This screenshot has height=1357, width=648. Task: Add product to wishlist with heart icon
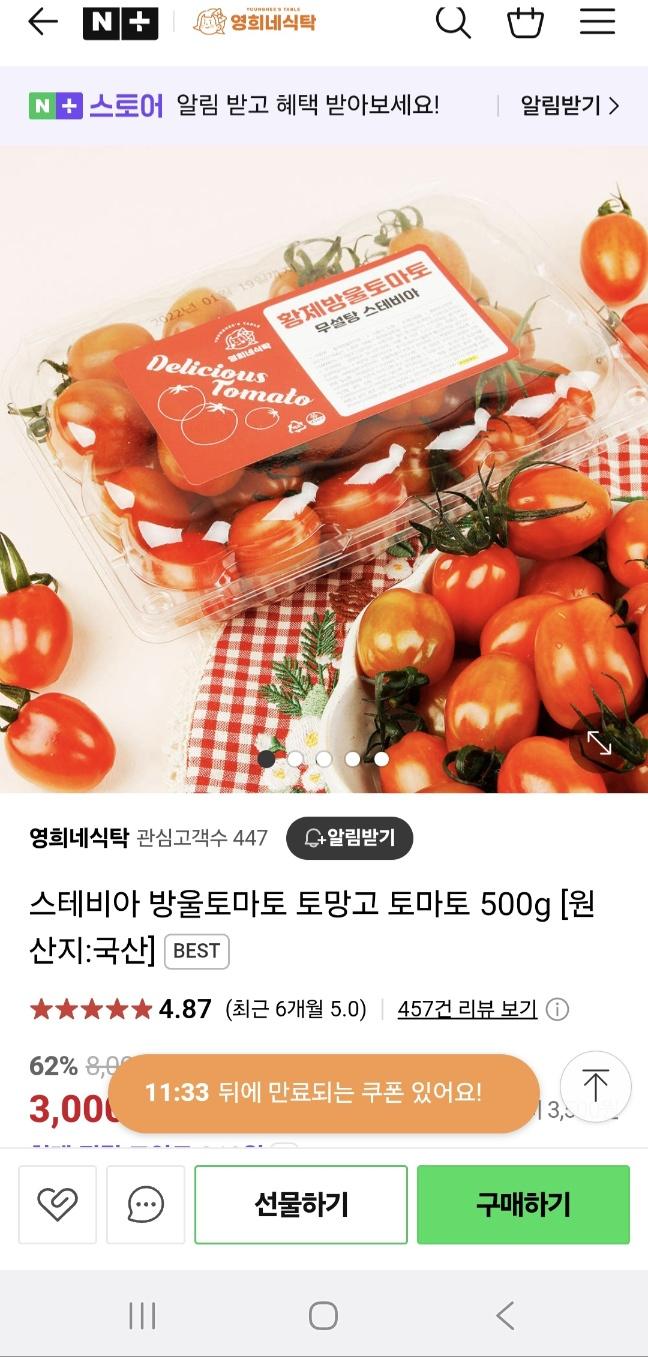click(57, 1204)
